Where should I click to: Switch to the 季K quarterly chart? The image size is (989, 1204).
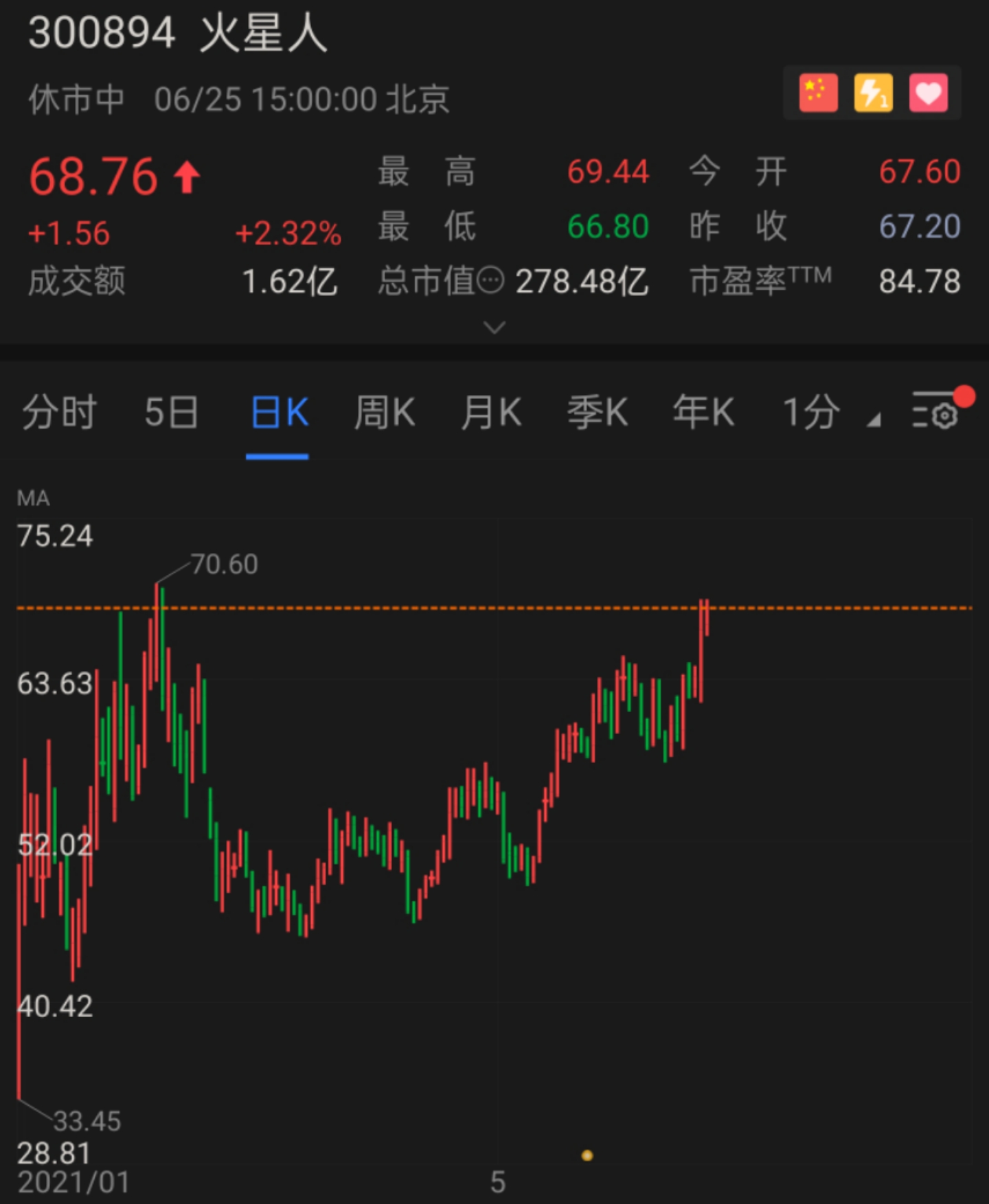(x=598, y=413)
